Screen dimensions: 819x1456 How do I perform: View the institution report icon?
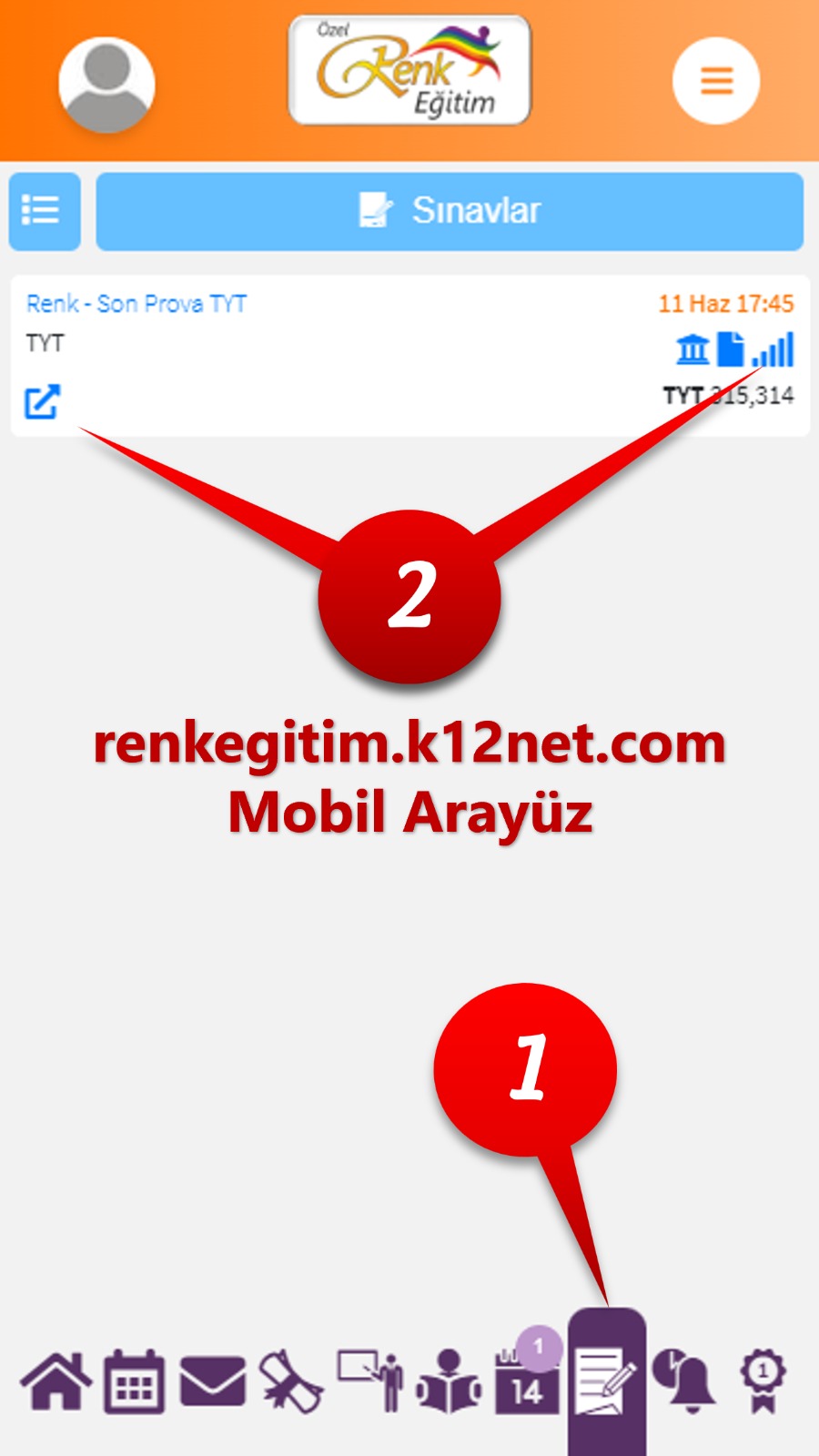coord(693,349)
